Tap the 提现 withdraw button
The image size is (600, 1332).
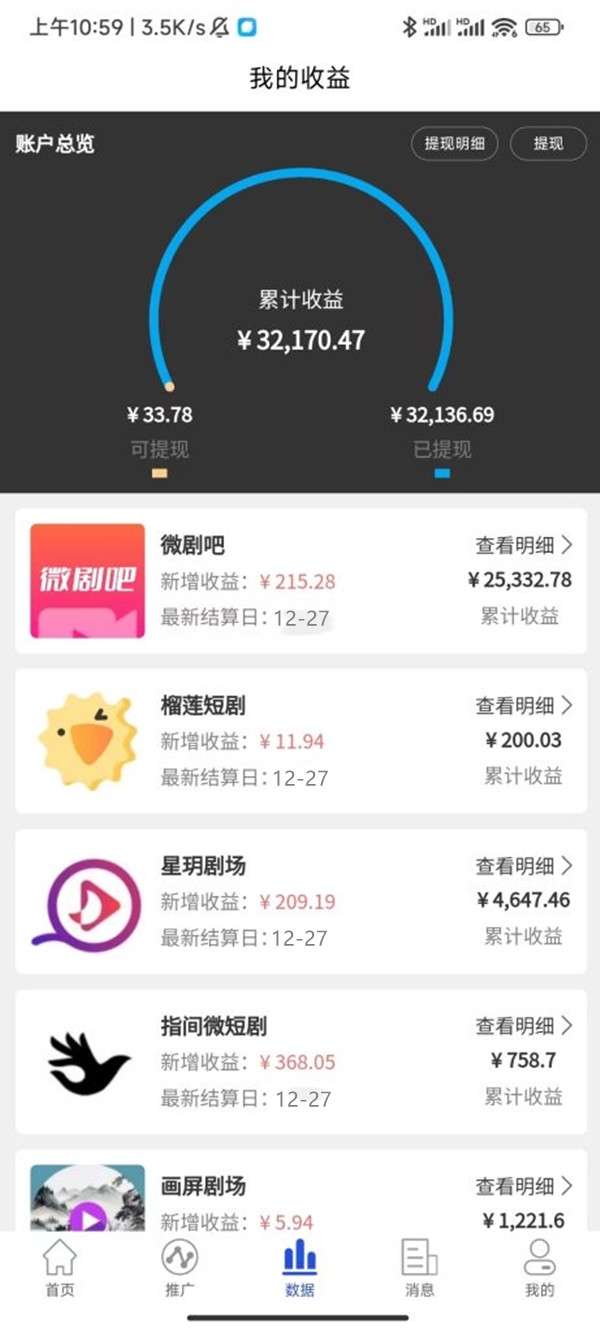548,144
